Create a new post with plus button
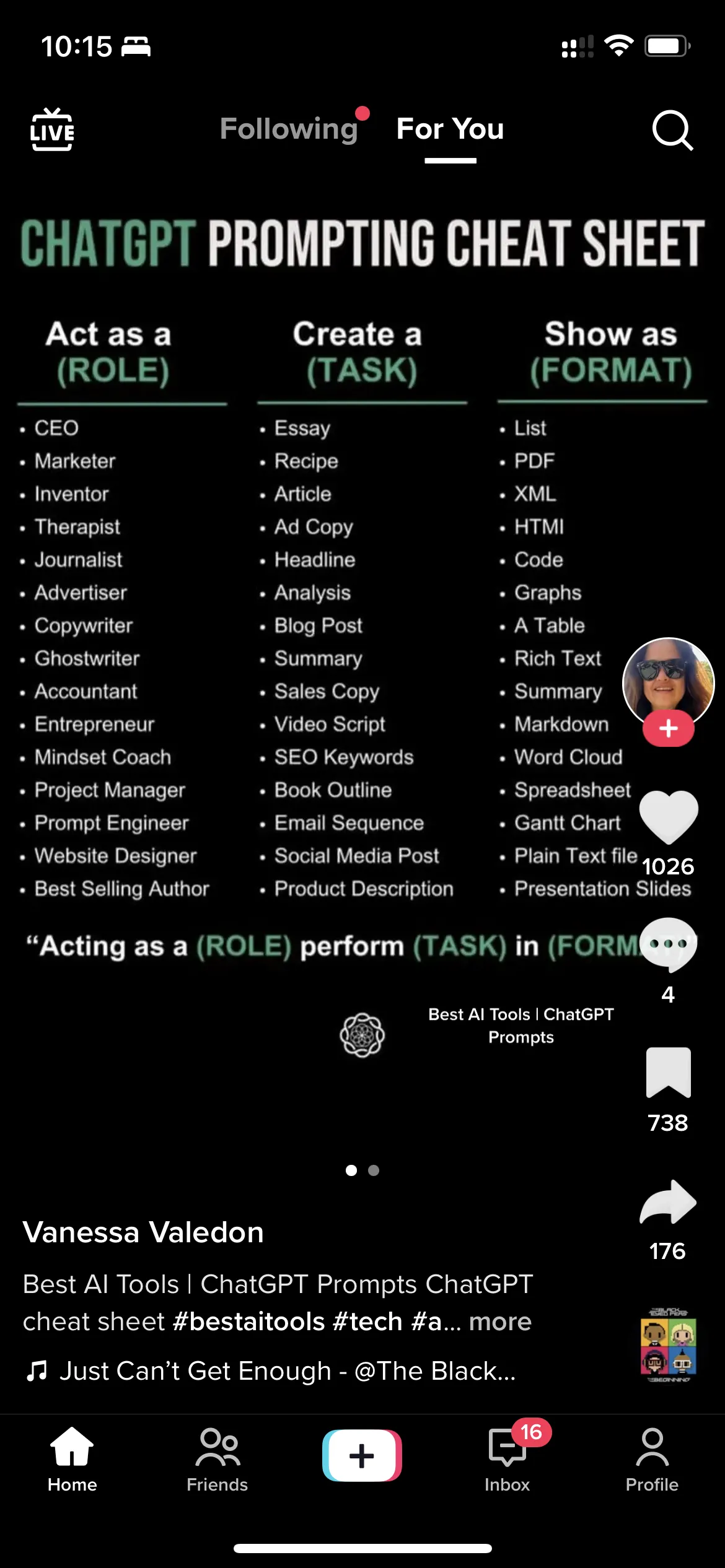 [362, 1455]
